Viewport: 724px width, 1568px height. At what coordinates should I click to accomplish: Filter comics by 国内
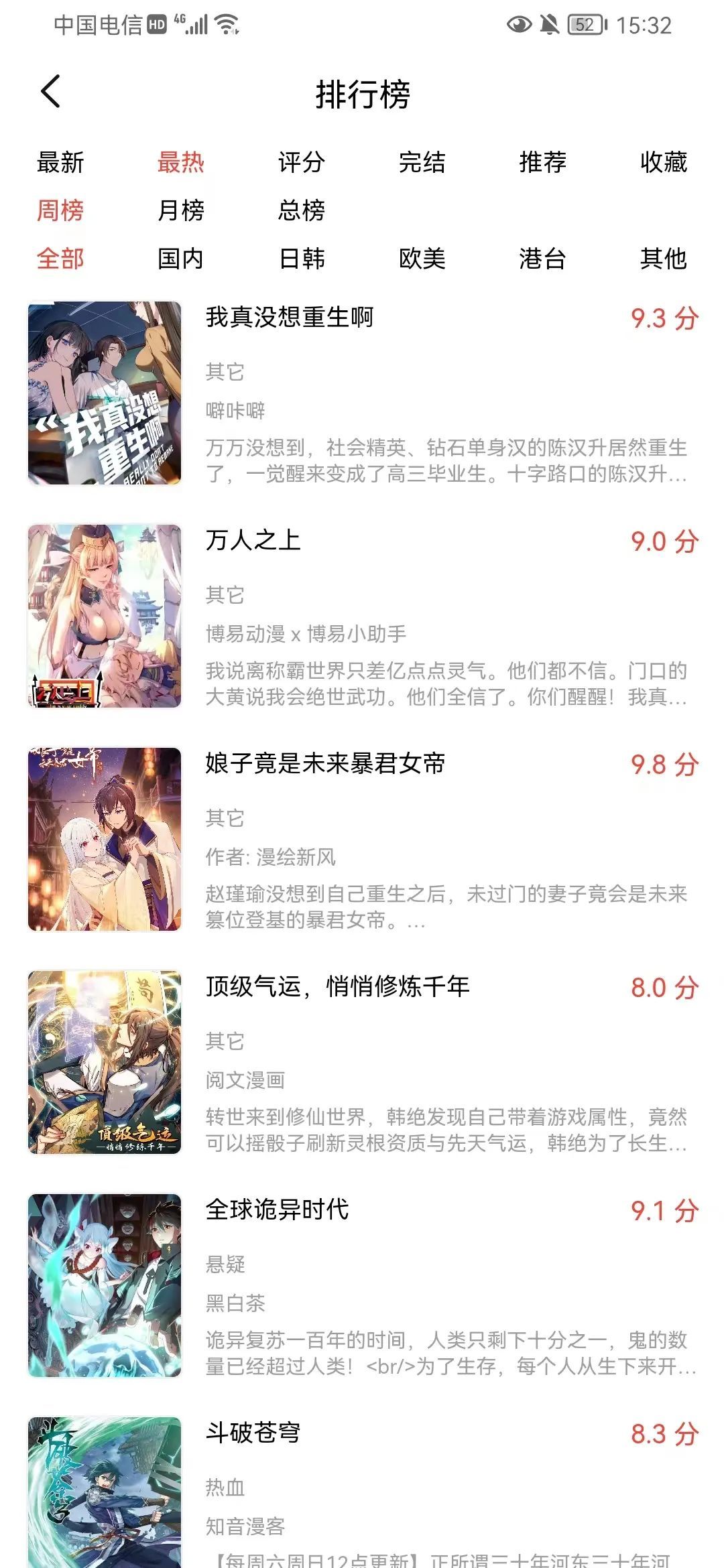pos(180,258)
